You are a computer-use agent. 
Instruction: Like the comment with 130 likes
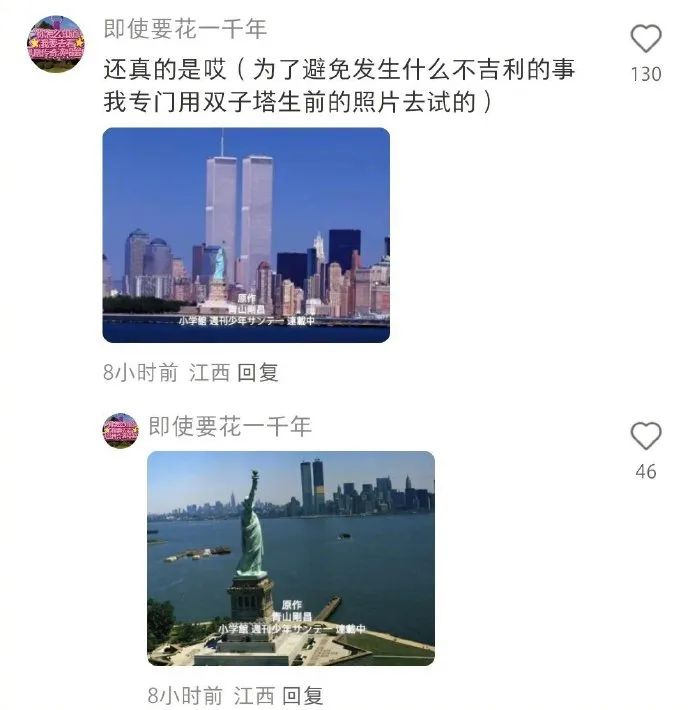(x=646, y=39)
